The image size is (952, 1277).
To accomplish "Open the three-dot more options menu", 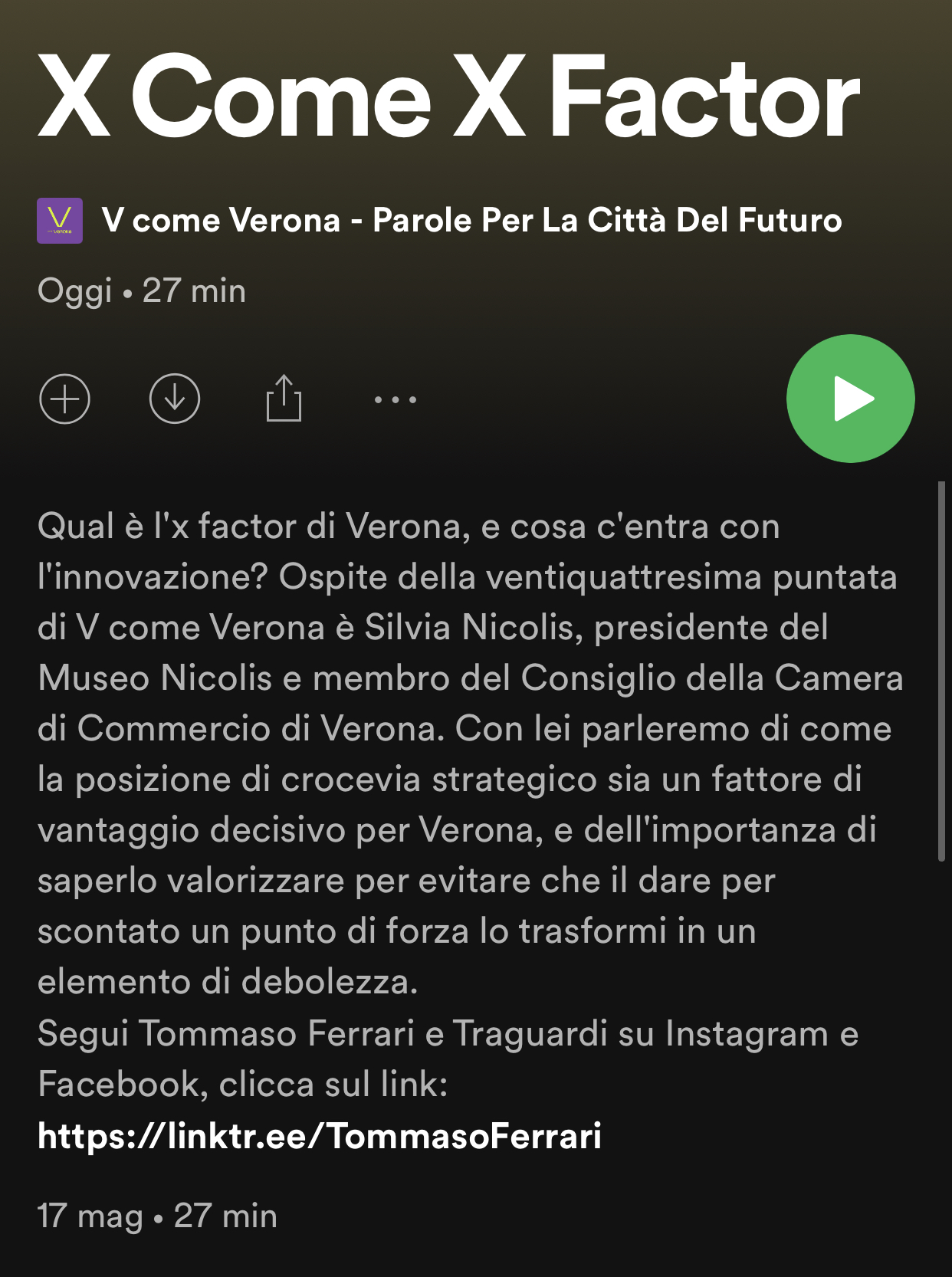I will click(395, 399).
